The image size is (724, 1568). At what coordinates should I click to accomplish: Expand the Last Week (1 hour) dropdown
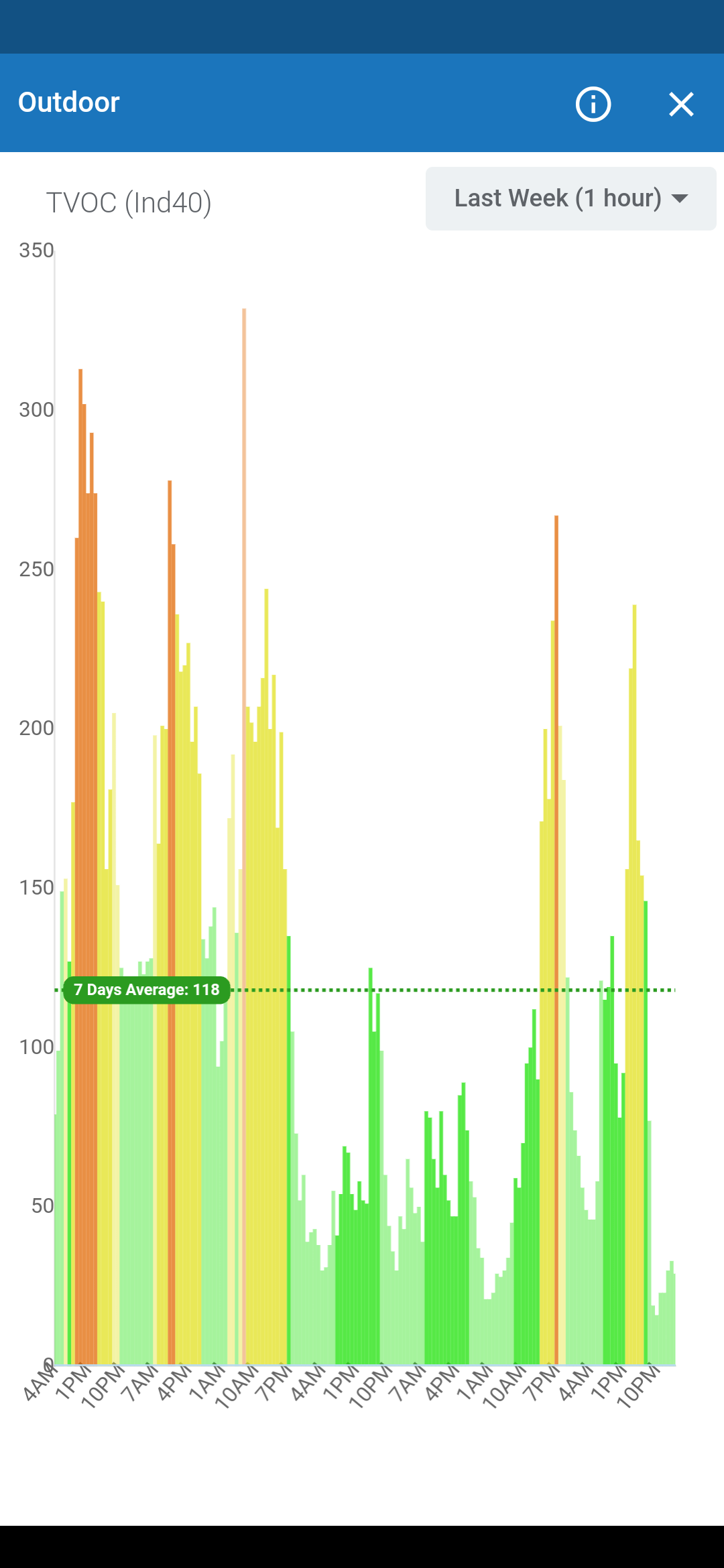click(x=570, y=198)
